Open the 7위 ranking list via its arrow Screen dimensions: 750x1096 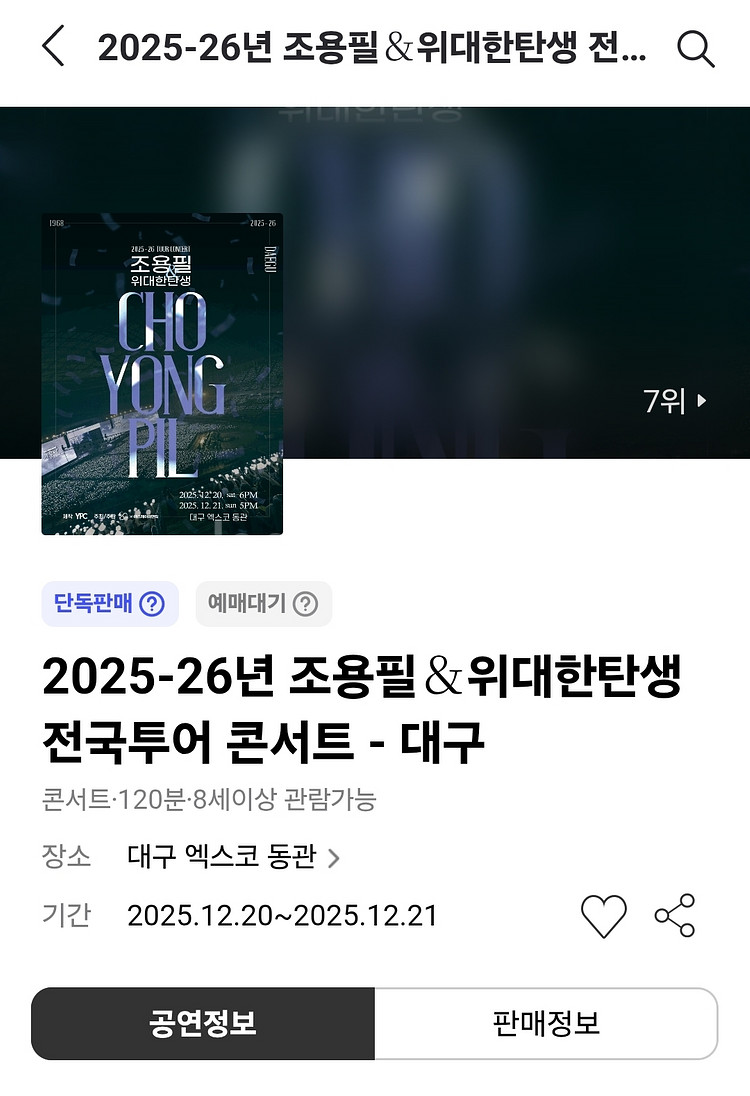700,398
